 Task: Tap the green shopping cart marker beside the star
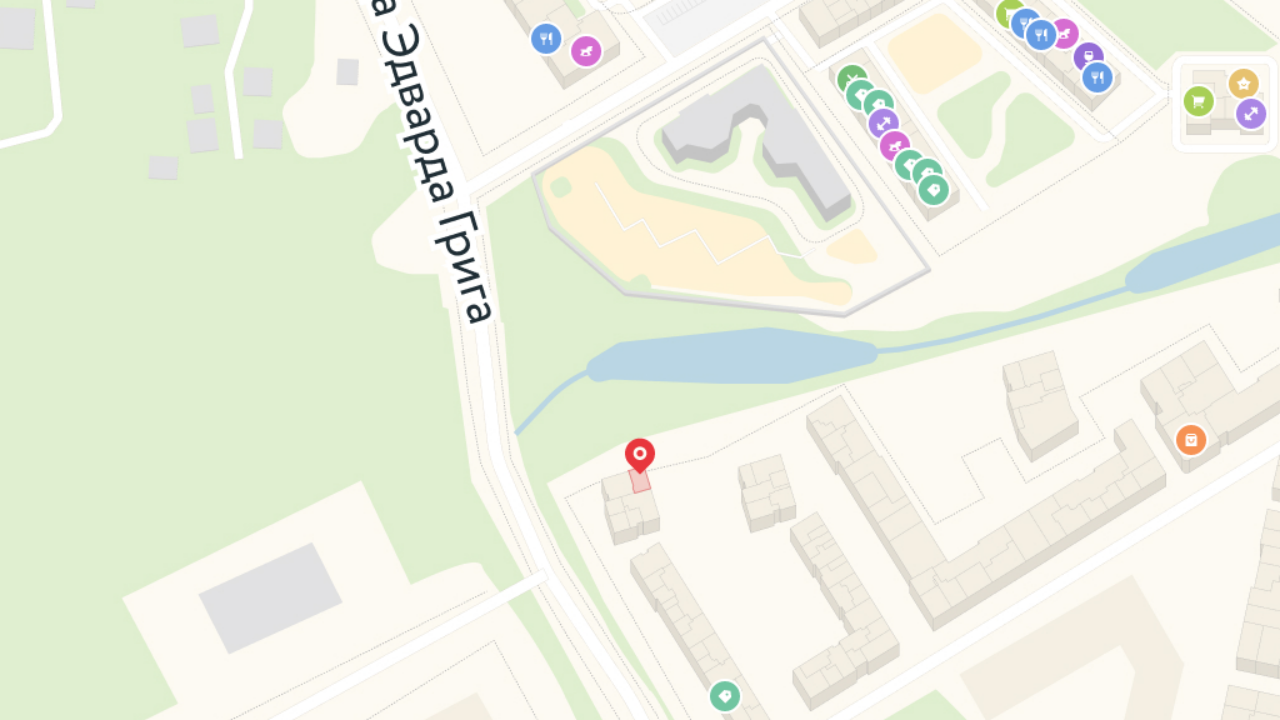pyautogui.click(x=1198, y=101)
